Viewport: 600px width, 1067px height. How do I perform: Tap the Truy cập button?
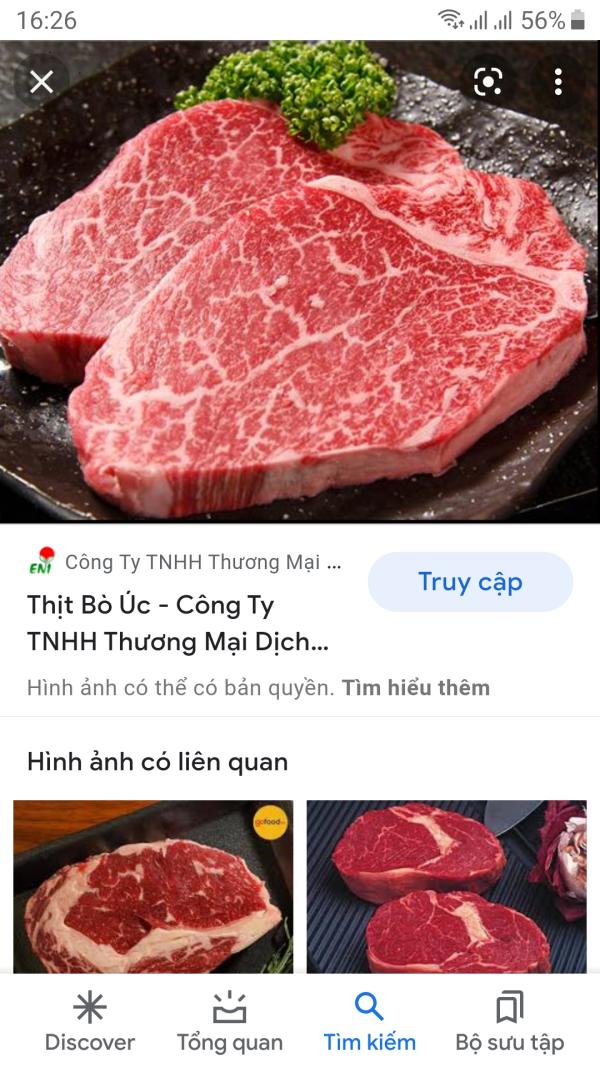(x=470, y=582)
